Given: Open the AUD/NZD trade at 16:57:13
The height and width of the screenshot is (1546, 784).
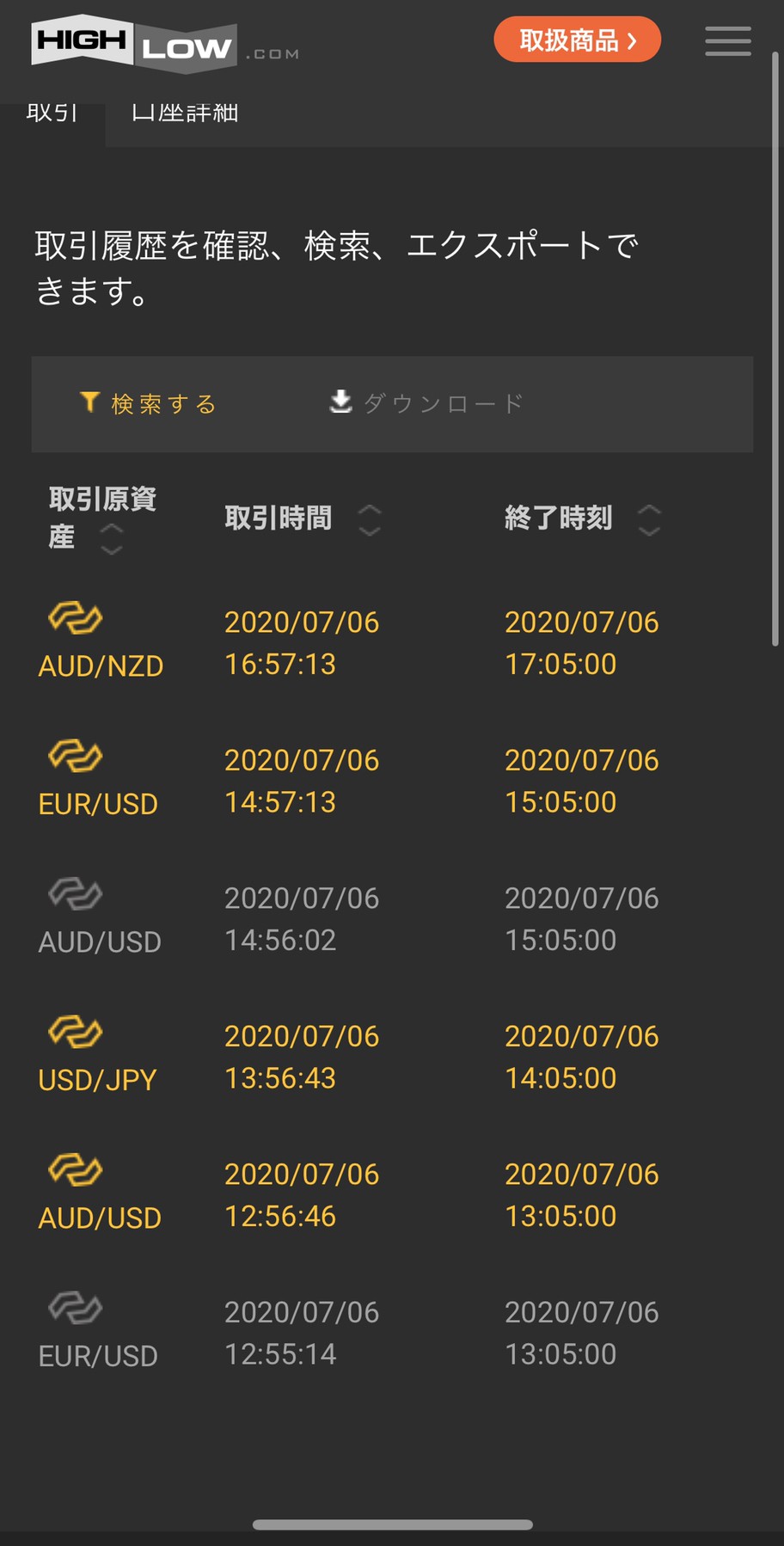Looking at the screenshot, I should pos(392,641).
